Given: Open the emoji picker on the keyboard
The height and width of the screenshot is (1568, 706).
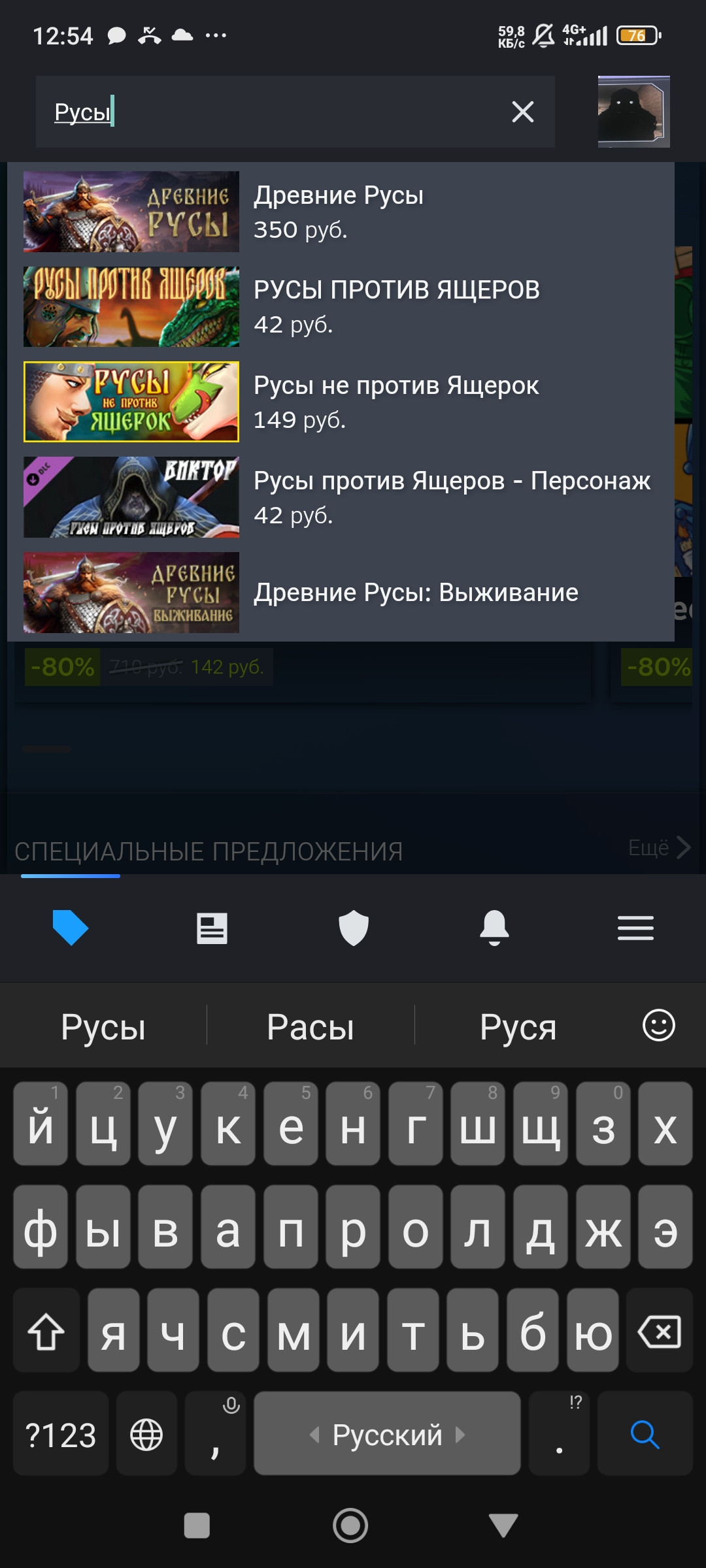Looking at the screenshot, I should (658, 1025).
